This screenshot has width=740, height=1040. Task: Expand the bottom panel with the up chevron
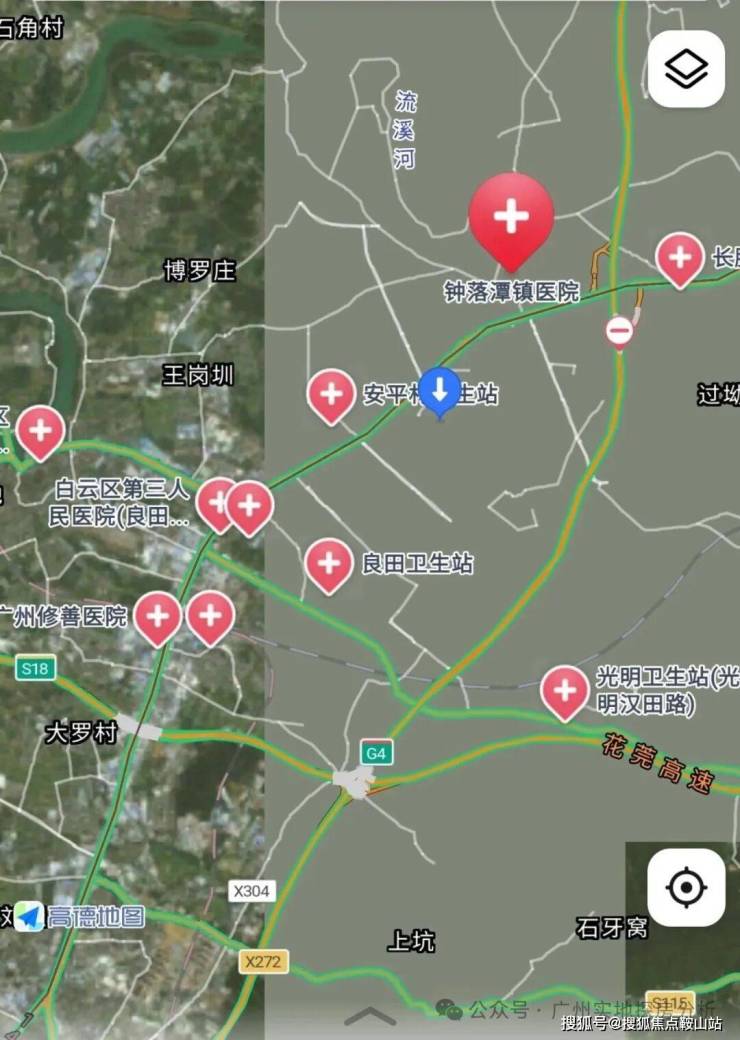[370, 1016]
